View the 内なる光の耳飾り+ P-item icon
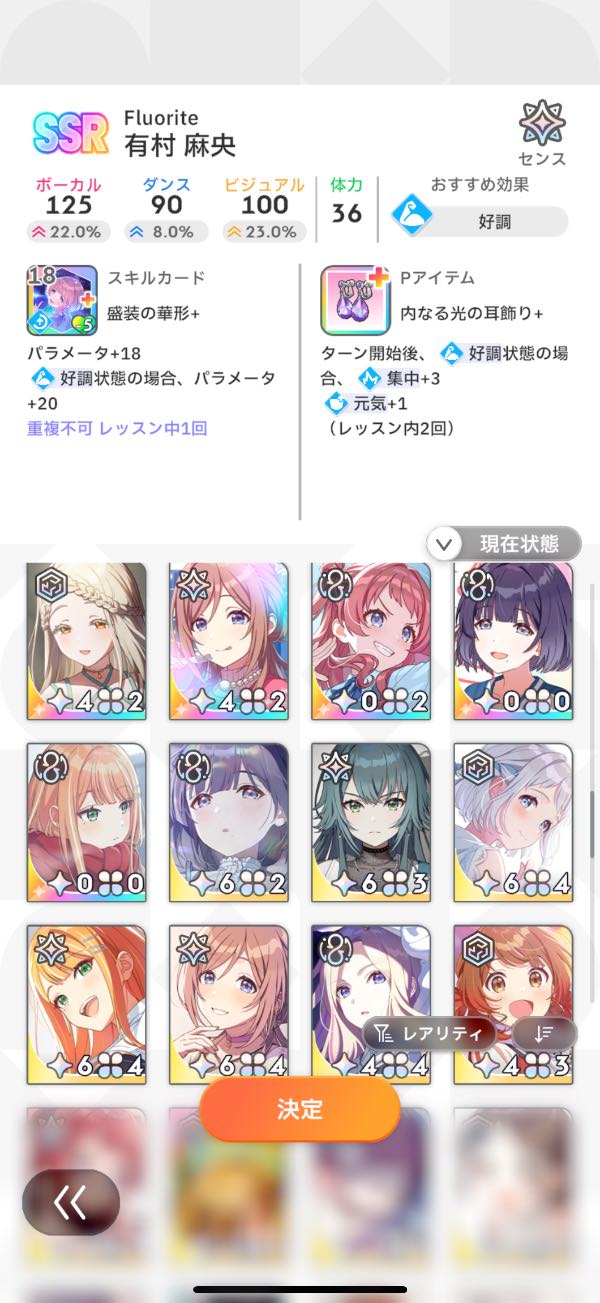 click(355, 299)
